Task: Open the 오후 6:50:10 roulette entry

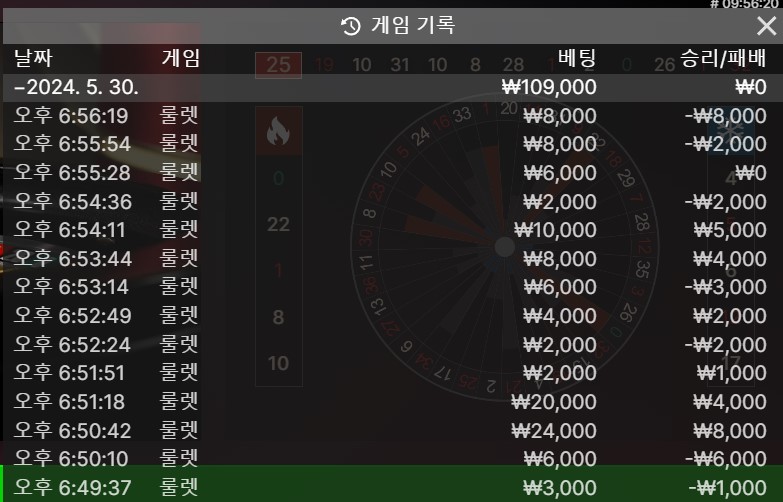Action: pos(390,459)
